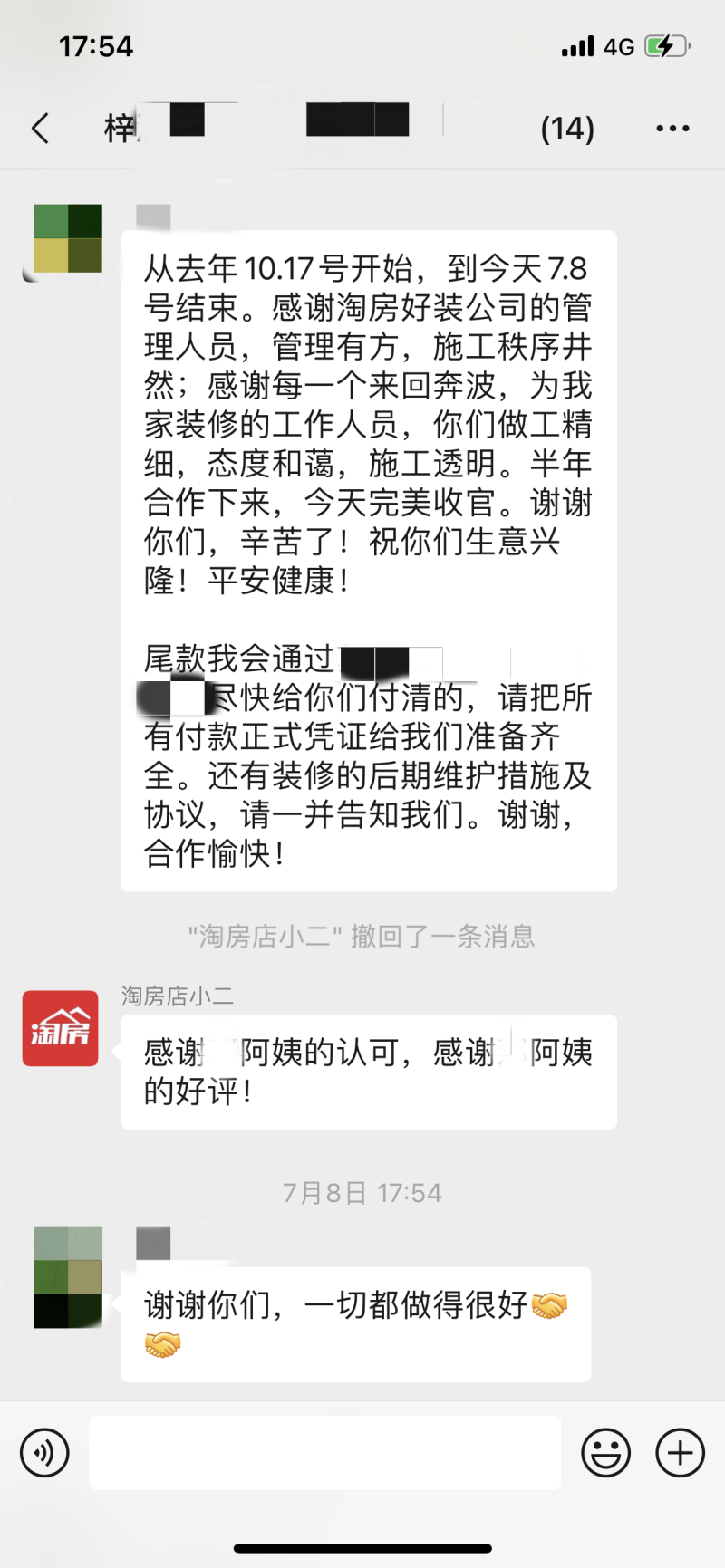View avatar of sender of 一切都做得很好 message
This screenshot has height=1568, width=725.
point(68,1277)
